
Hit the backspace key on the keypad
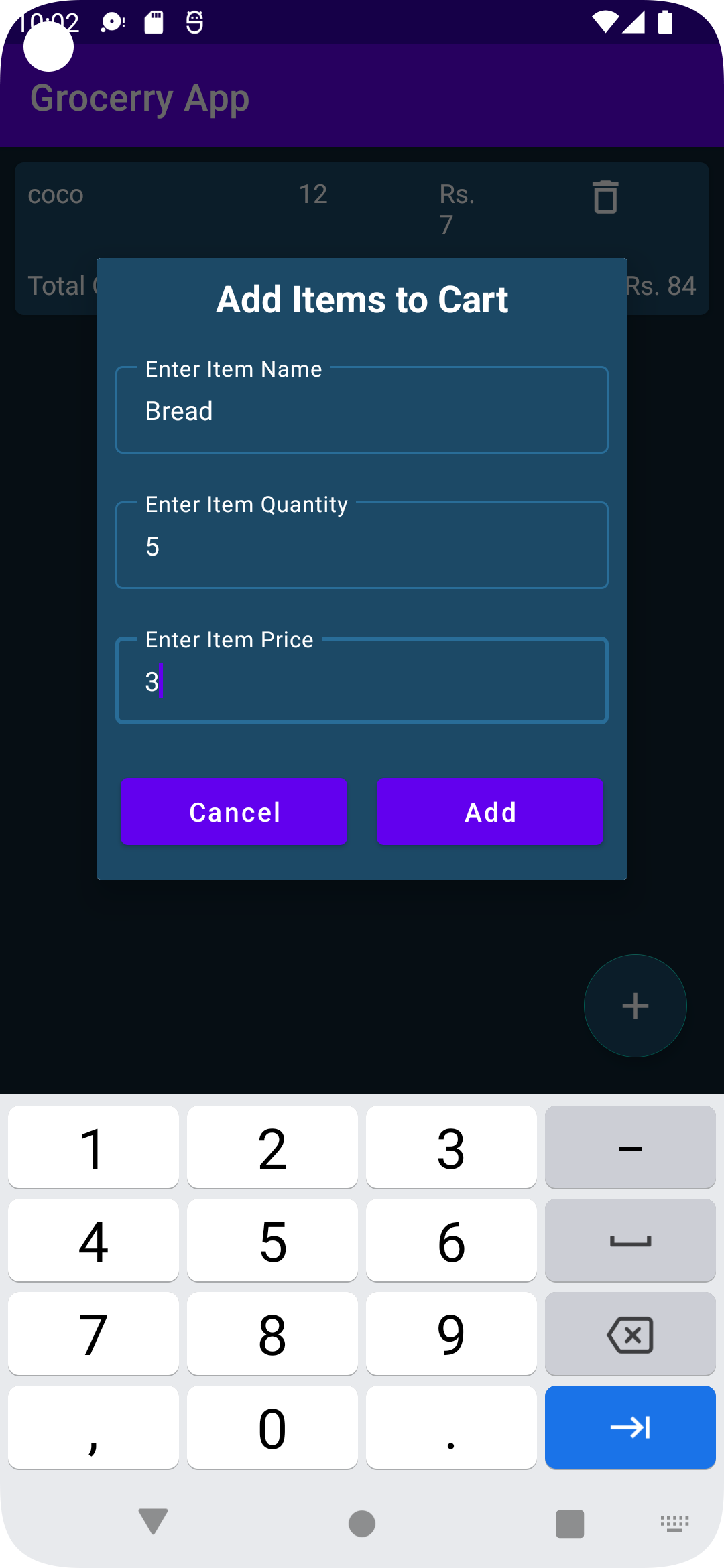pos(630,1334)
